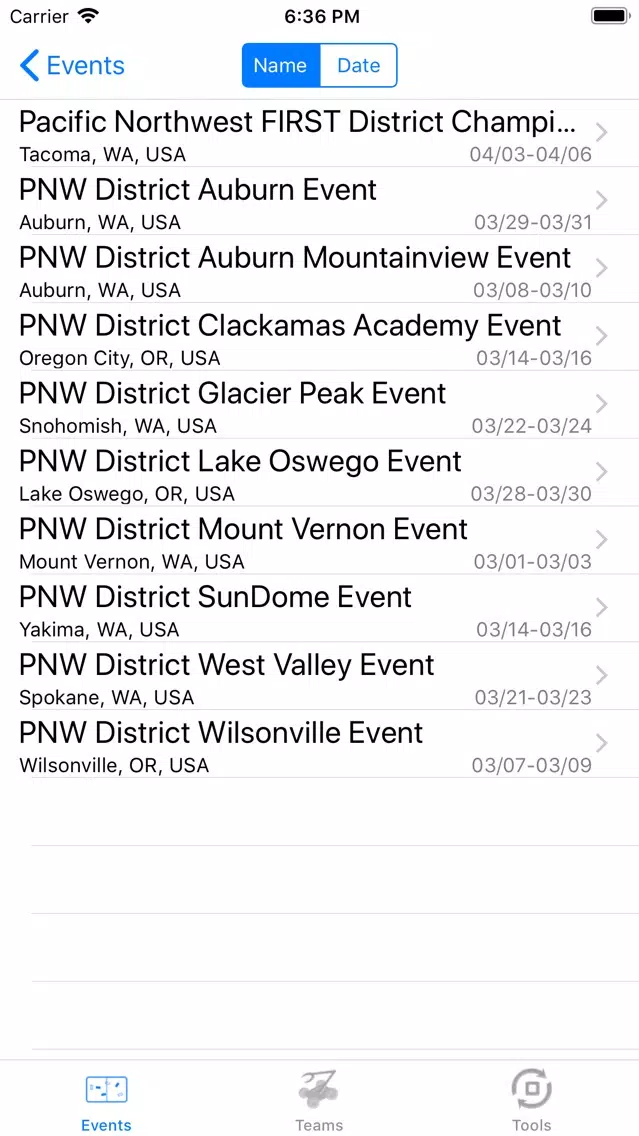Screen dimensions: 639x1136
Task: Go back to Events
Action: (72, 66)
